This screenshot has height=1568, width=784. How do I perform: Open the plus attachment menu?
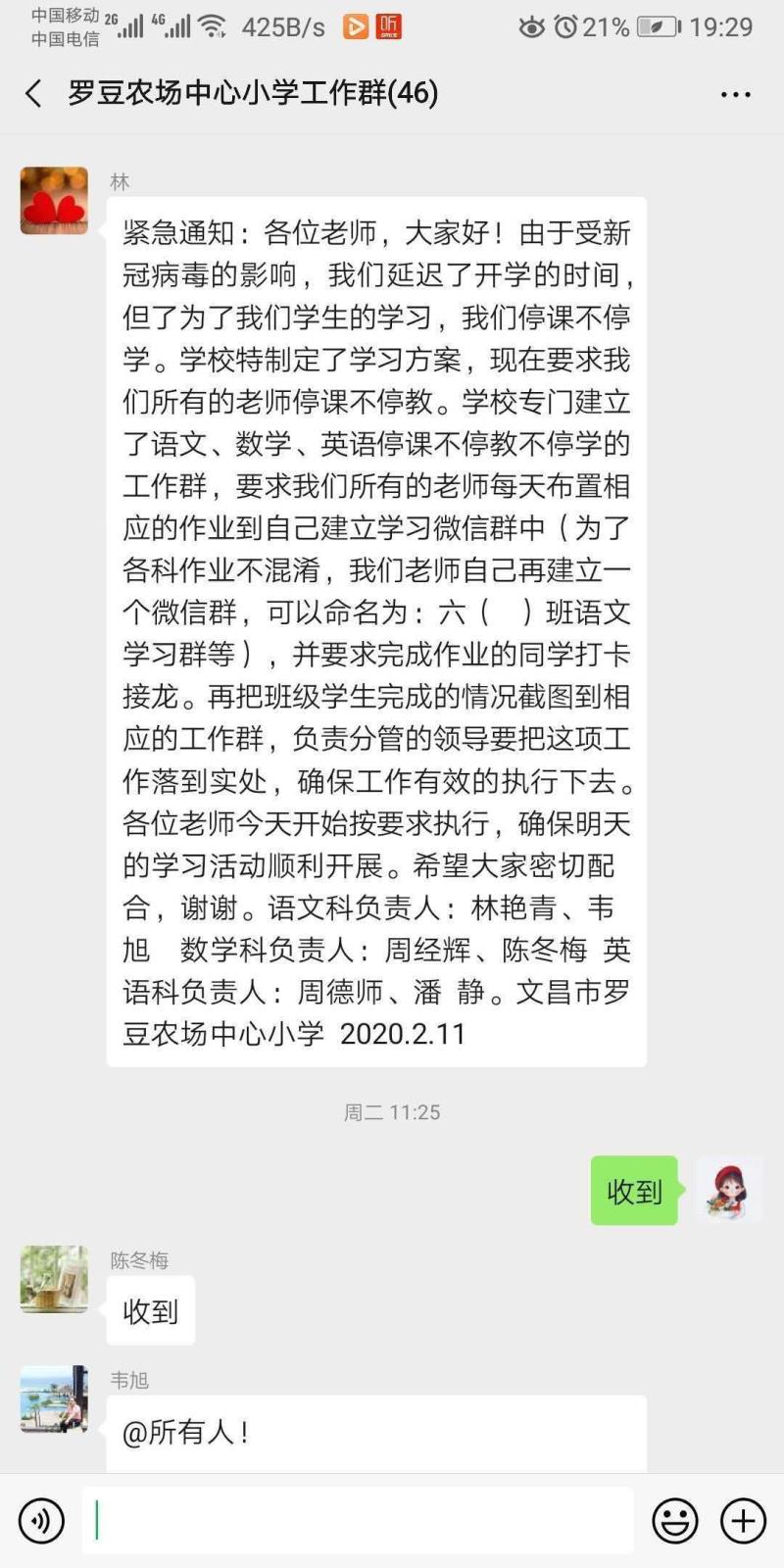743,1521
